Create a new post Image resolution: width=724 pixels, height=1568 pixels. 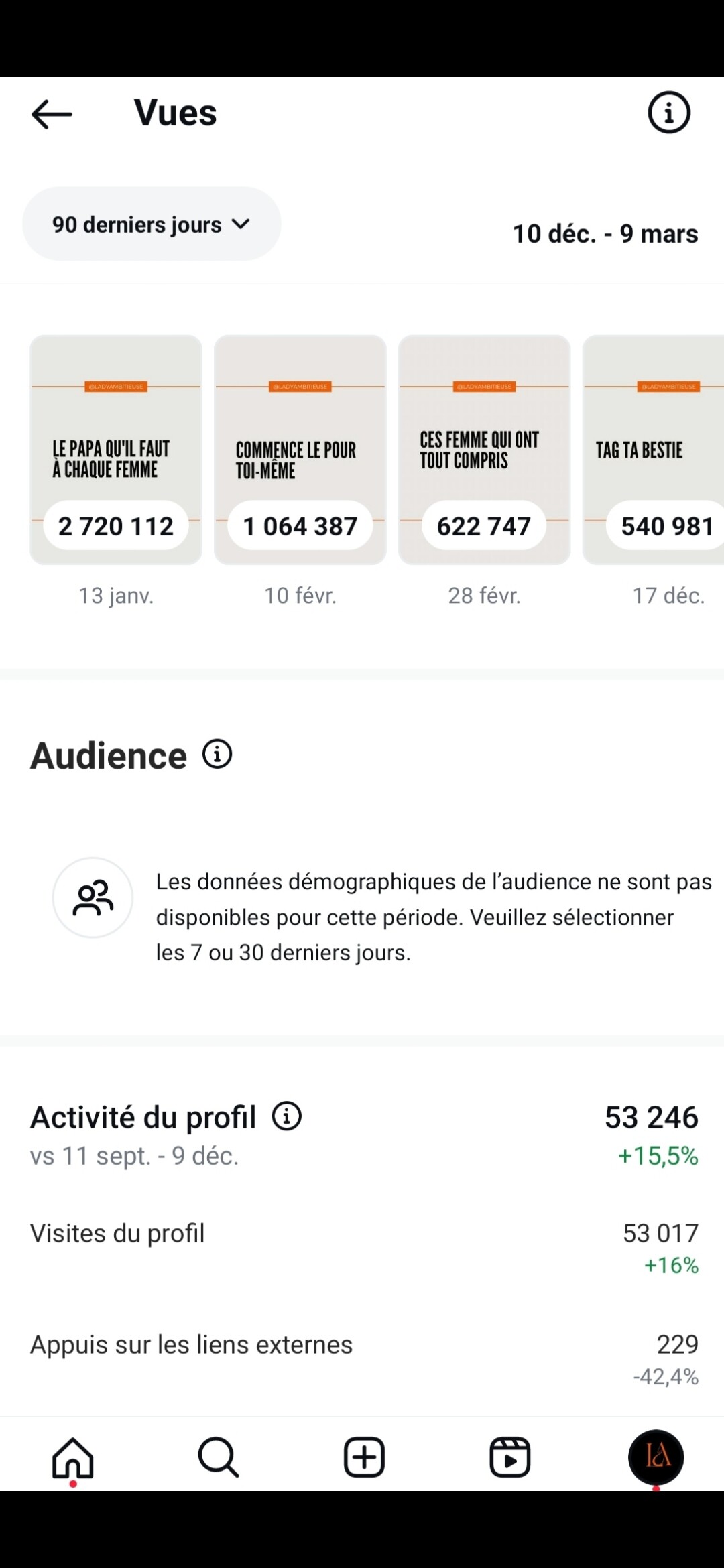364,1457
